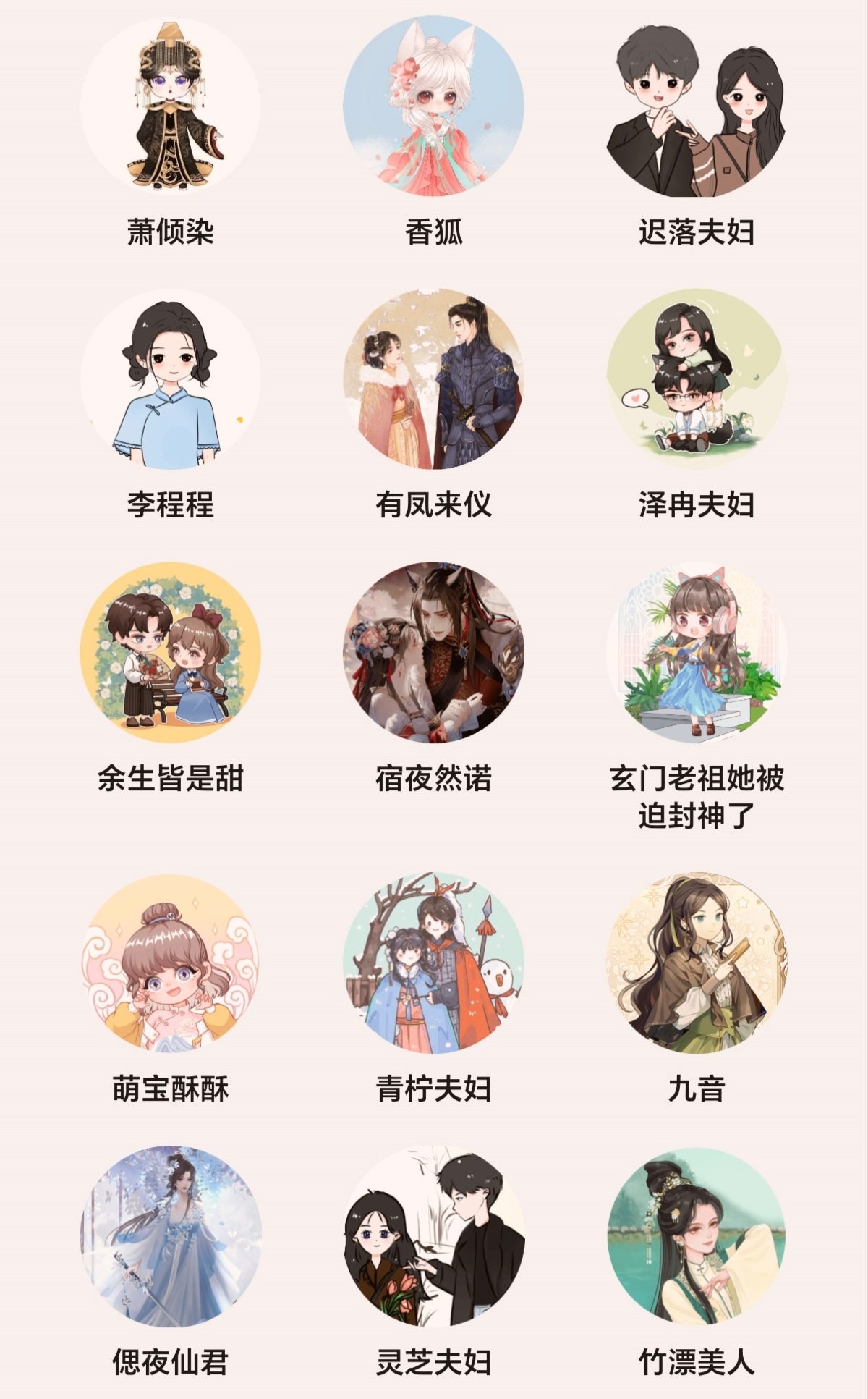Select 灵芝夫妇 from the grid
The height and width of the screenshot is (1399, 868).
pyautogui.click(x=433, y=1235)
